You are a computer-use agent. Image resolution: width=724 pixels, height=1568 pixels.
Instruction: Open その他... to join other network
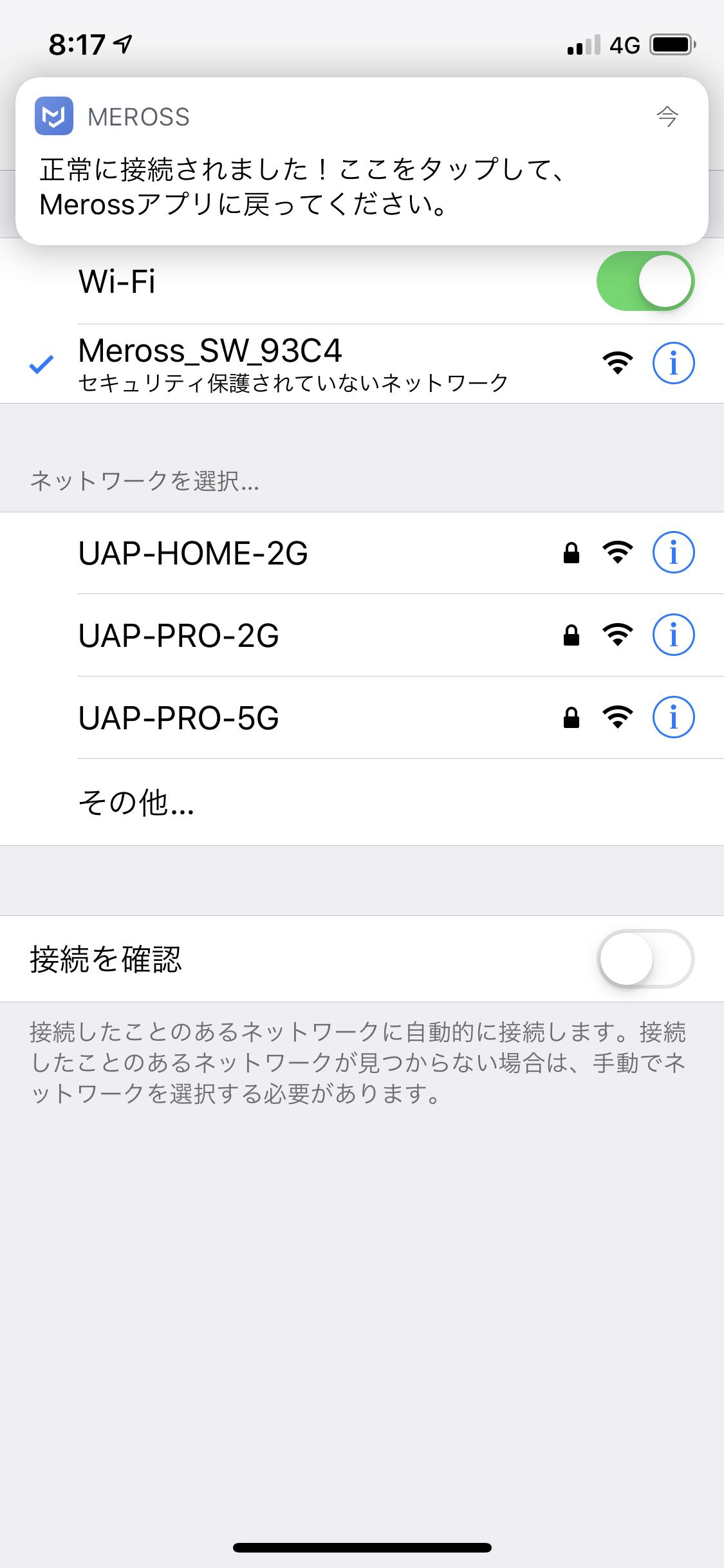[x=362, y=802]
